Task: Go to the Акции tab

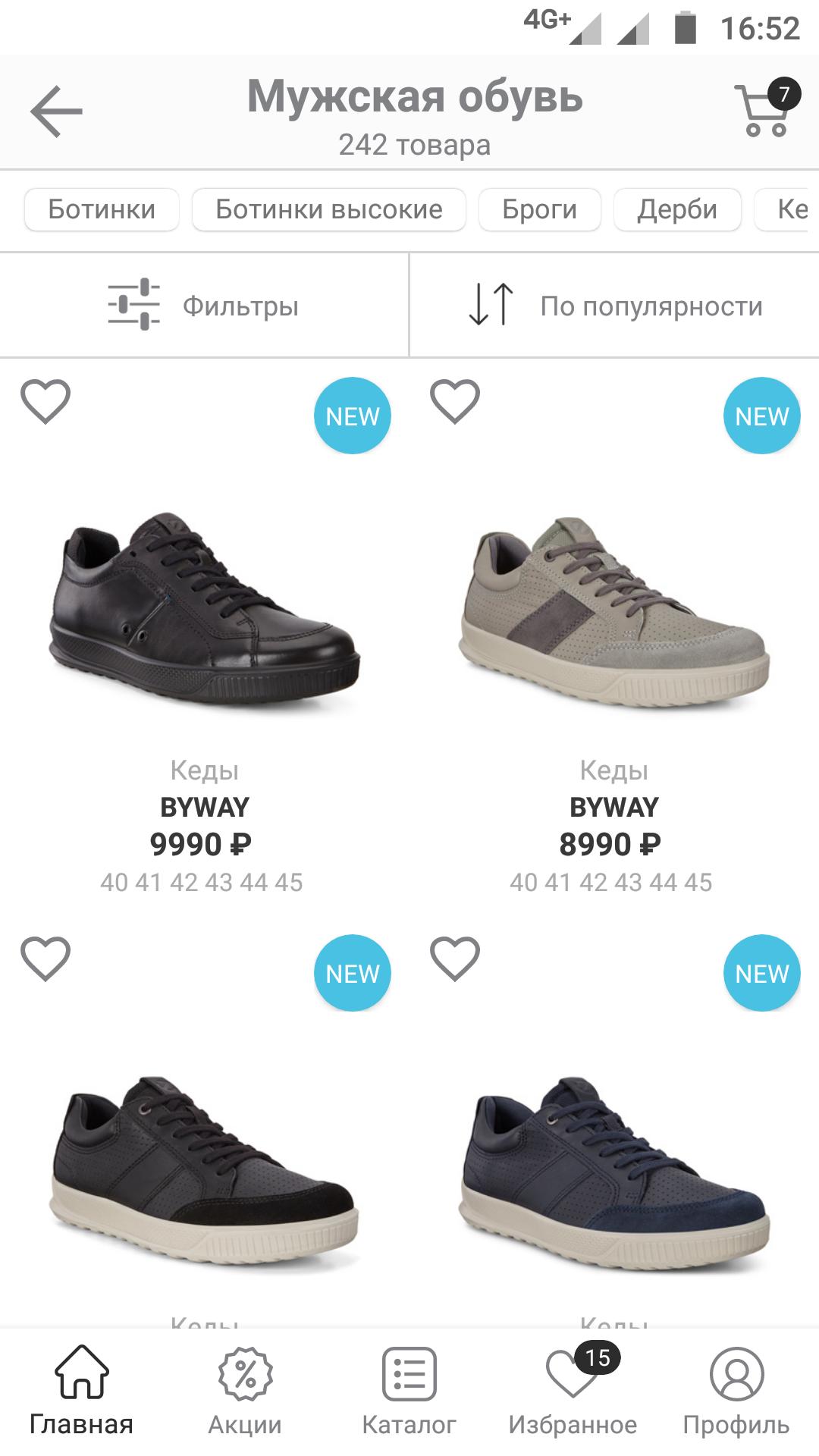Action: tap(245, 1392)
